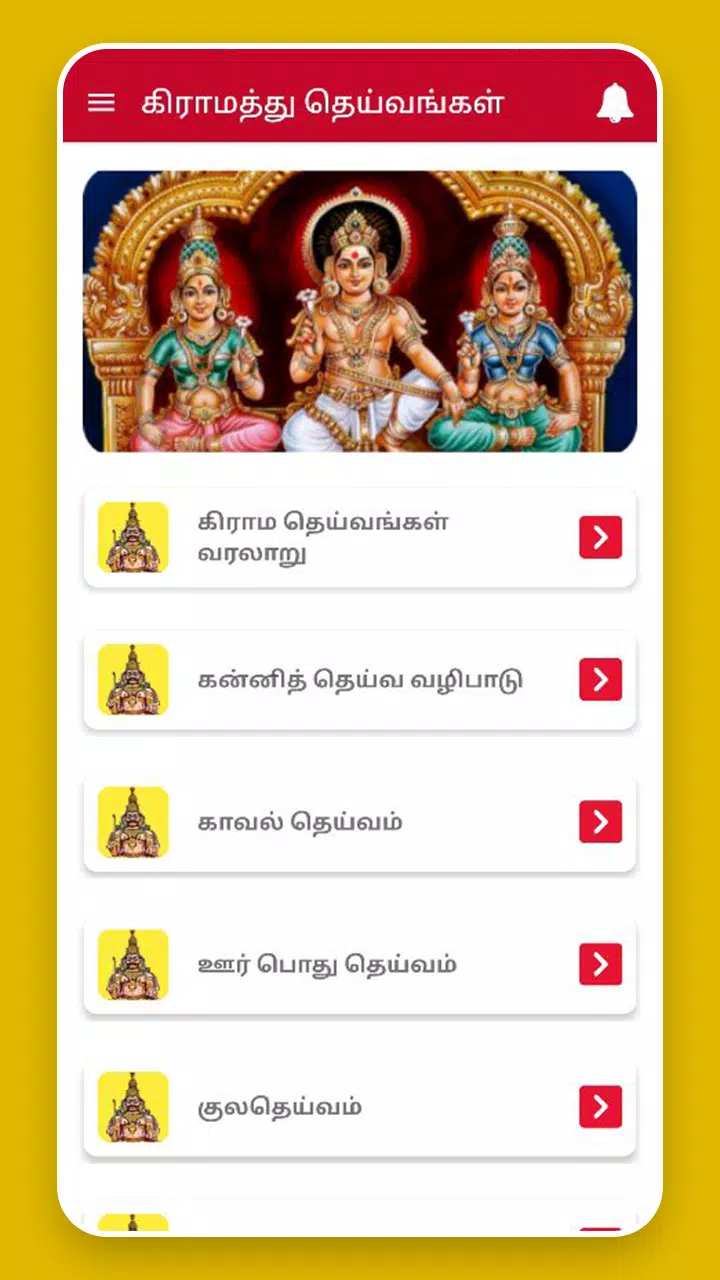
Task: Go to the குலதெய்வம் row
Action: coord(359,1107)
